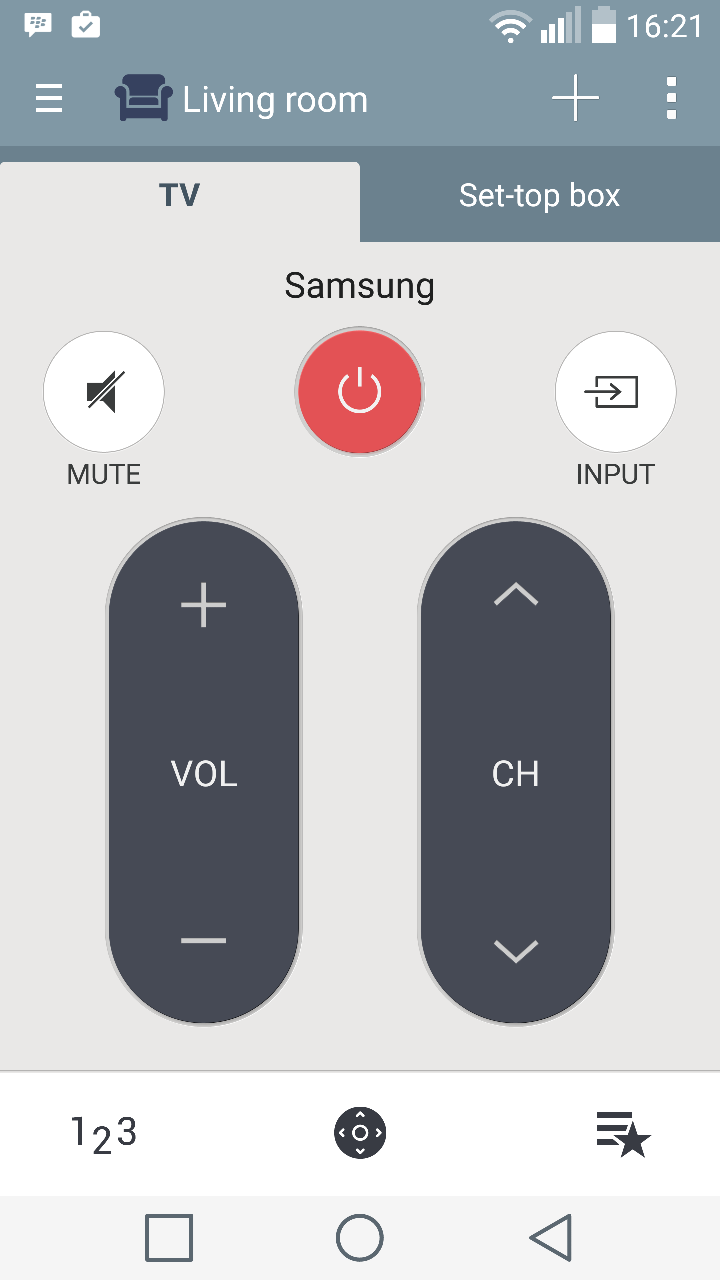Screen dimensions: 720x1280
Task: Open the 123 number pad
Action: coord(103,1134)
